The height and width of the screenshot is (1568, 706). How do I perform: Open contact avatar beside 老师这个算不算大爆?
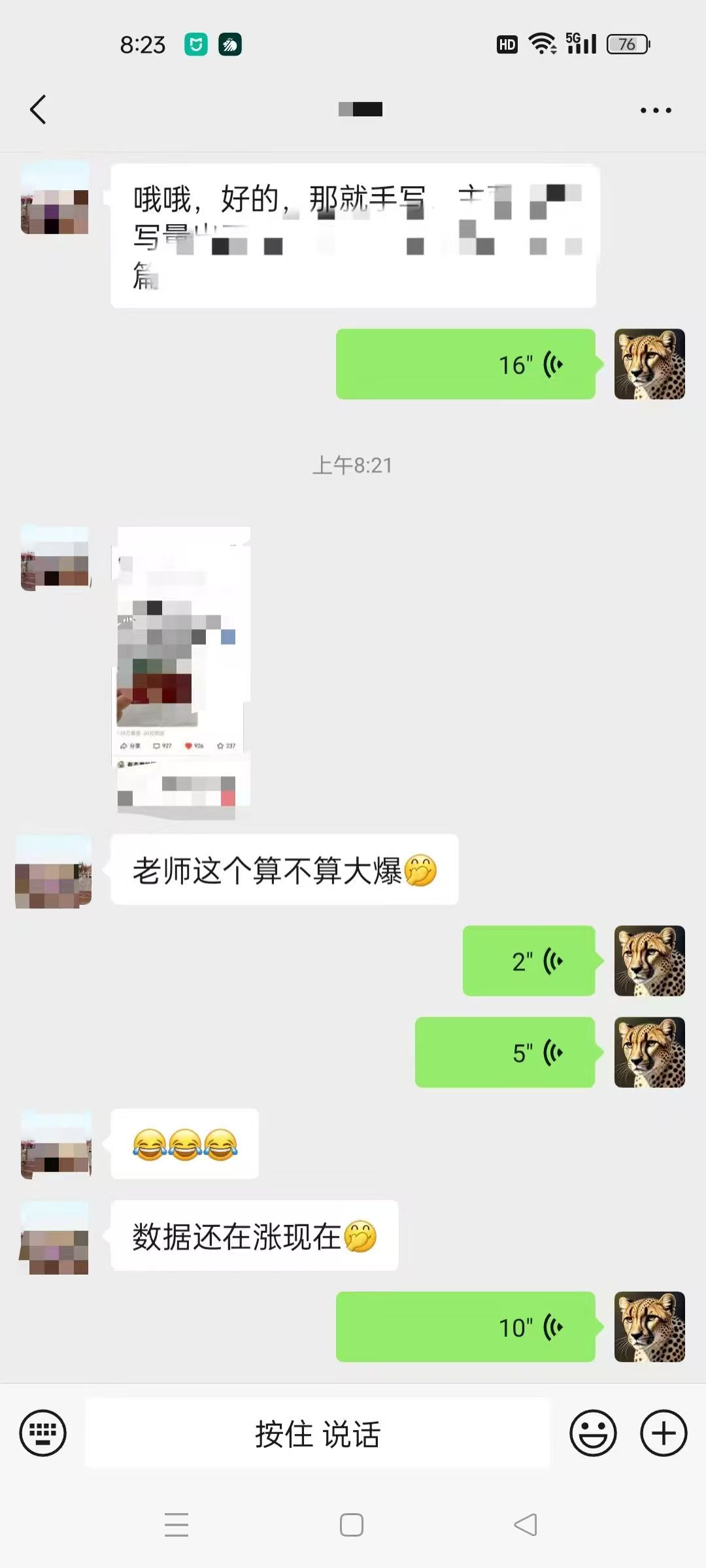click(x=54, y=872)
